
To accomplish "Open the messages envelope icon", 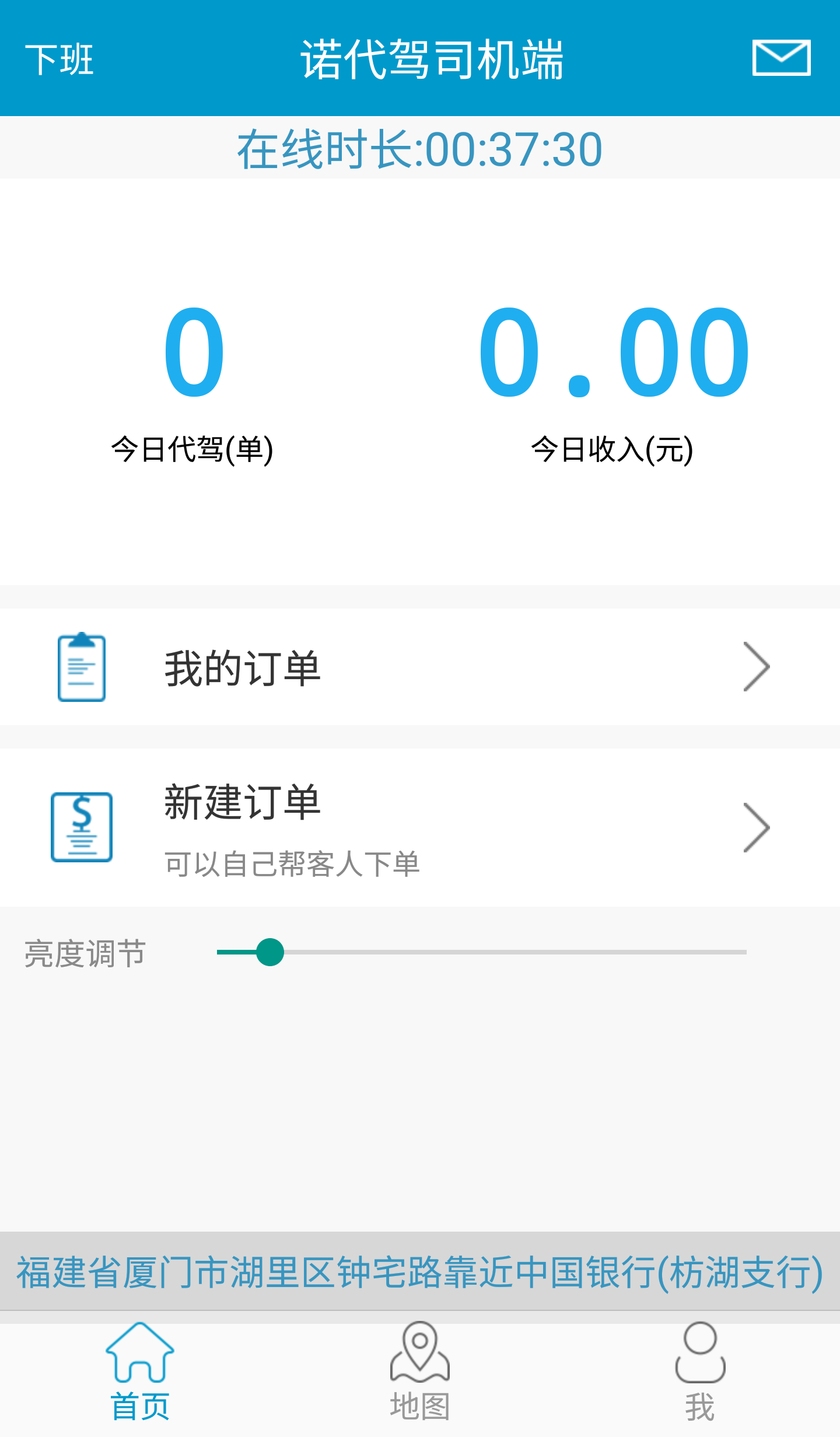I will [x=781, y=58].
